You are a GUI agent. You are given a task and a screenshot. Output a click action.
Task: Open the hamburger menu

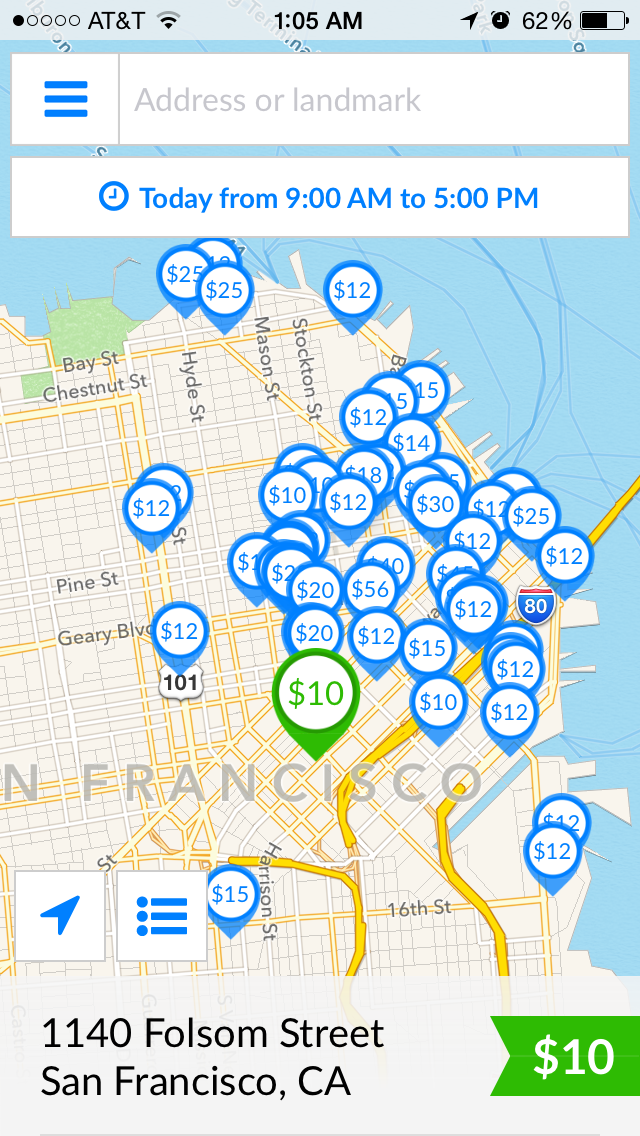click(x=65, y=99)
